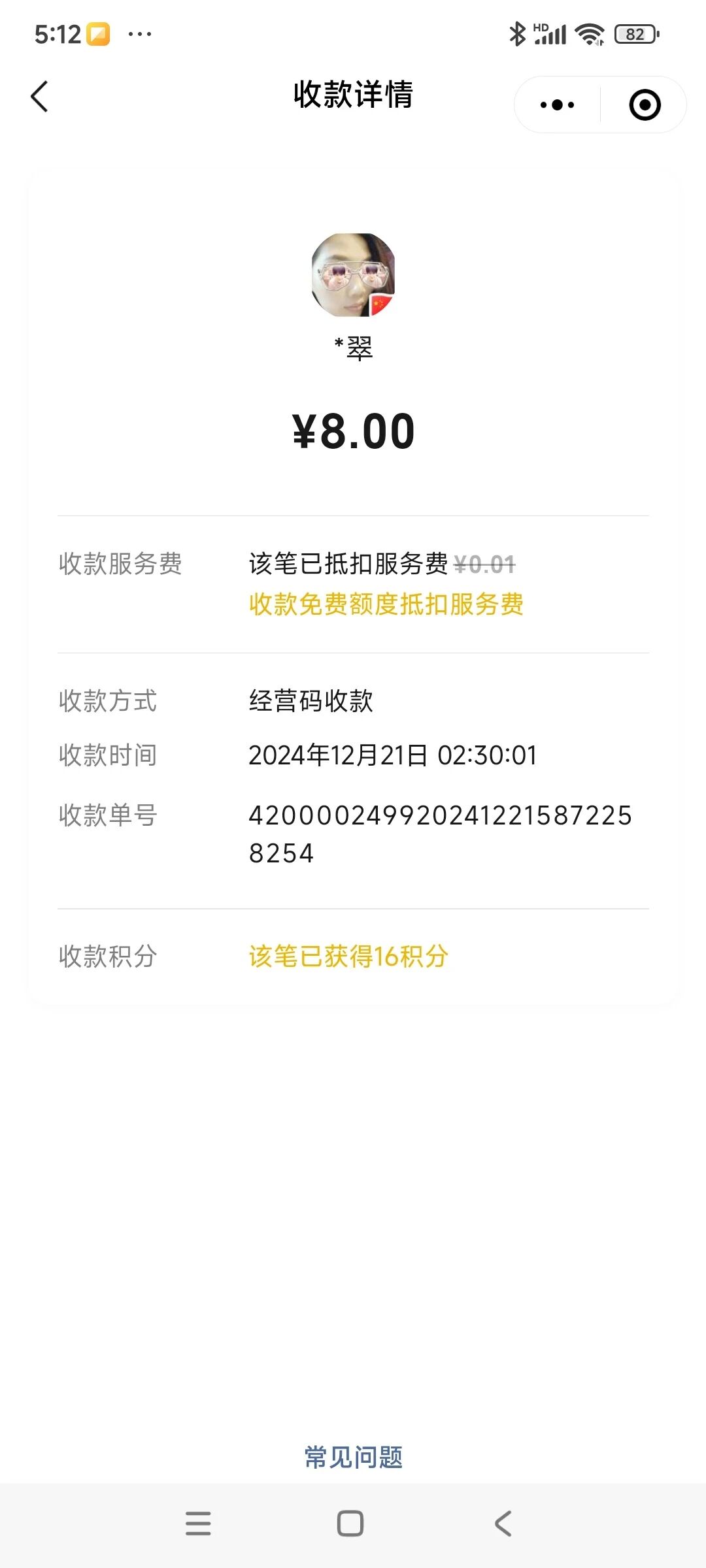
Task: Close the mini program via target icon
Action: point(645,105)
